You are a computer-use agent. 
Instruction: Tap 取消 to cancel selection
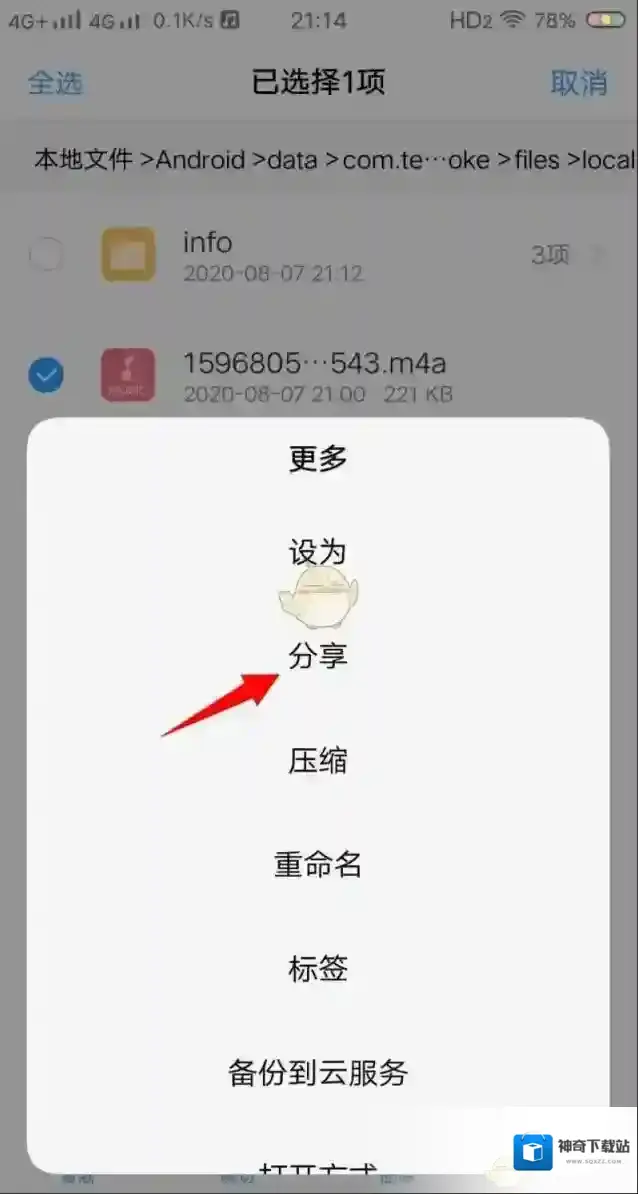point(578,83)
